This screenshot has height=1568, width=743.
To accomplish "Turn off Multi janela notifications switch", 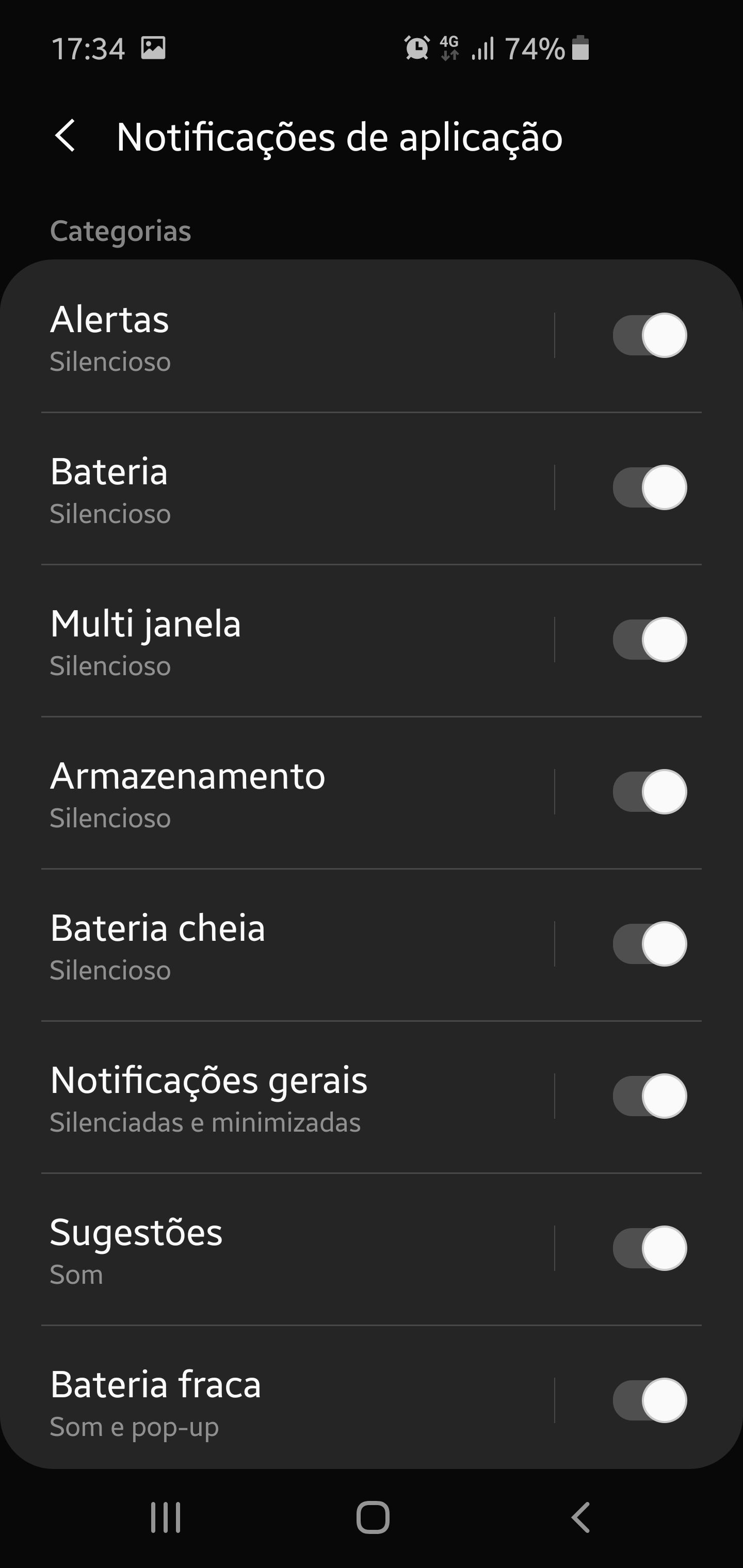I will click(x=649, y=640).
